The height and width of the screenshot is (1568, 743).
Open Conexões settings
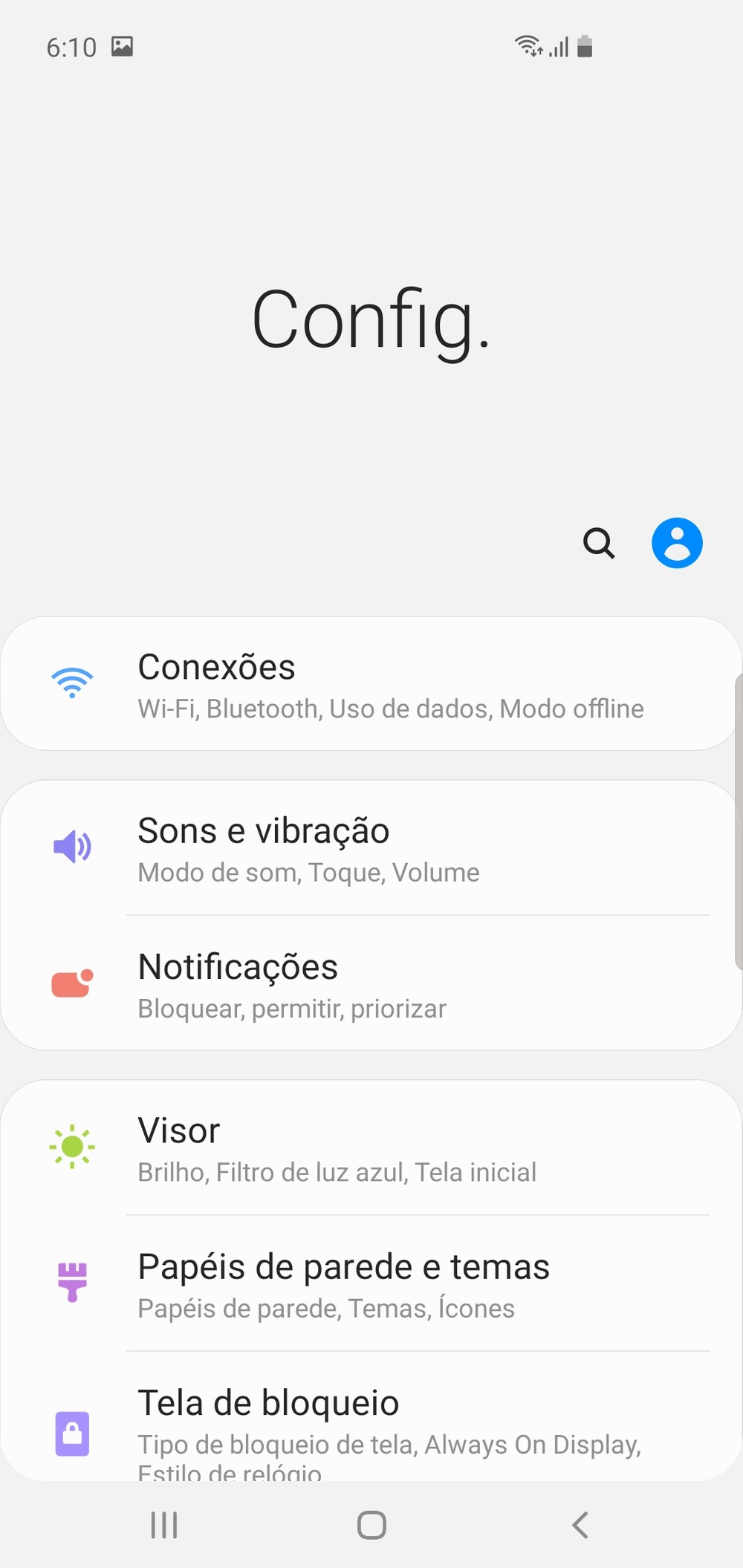[x=371, y=684]
